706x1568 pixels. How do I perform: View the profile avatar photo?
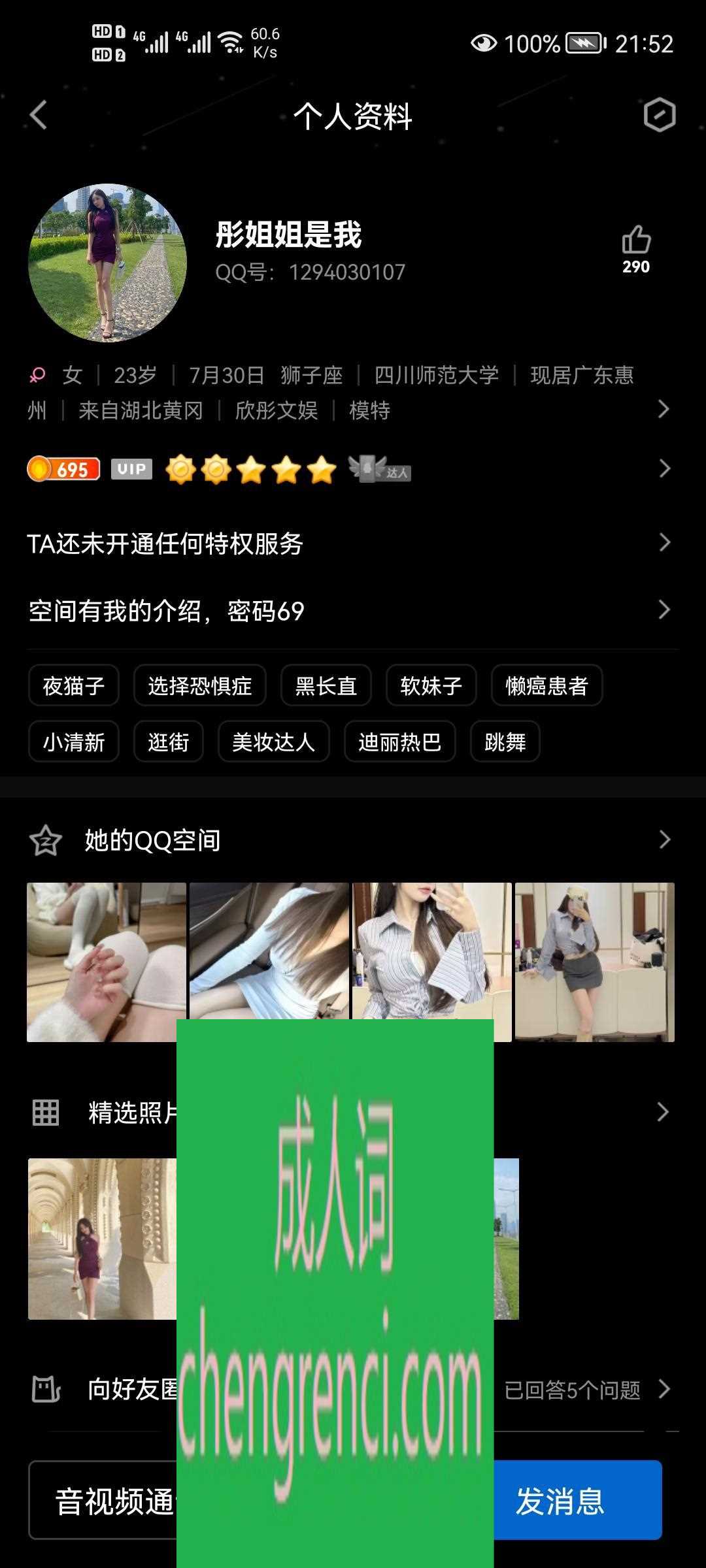[108, 263]
